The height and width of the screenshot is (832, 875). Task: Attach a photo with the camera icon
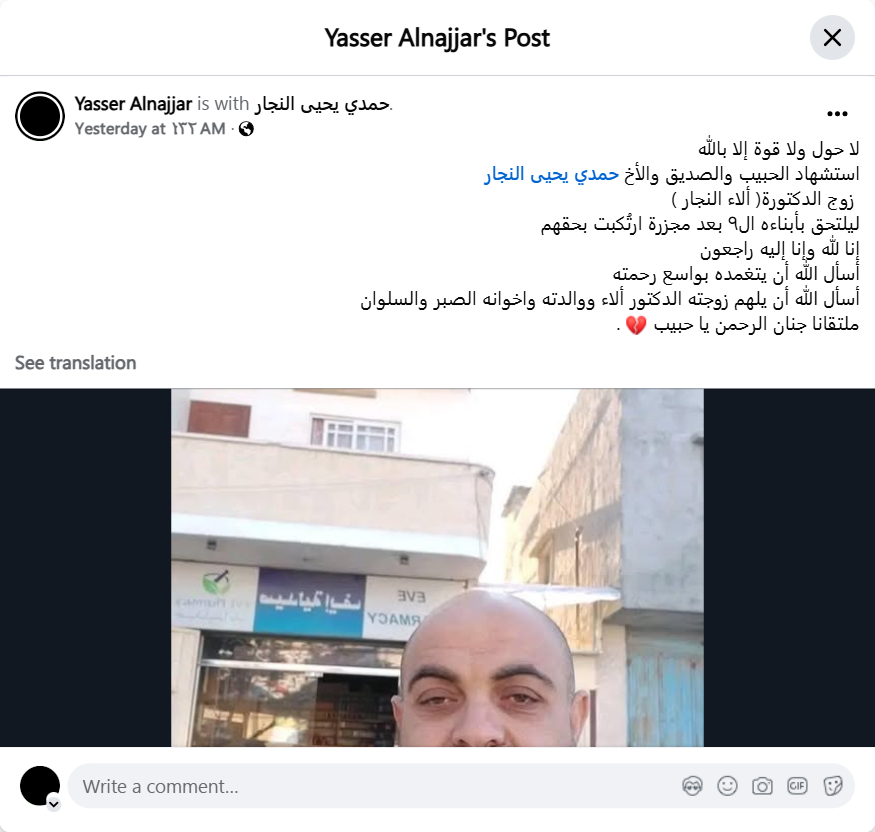pyautogui.click(x=762, y=786)
